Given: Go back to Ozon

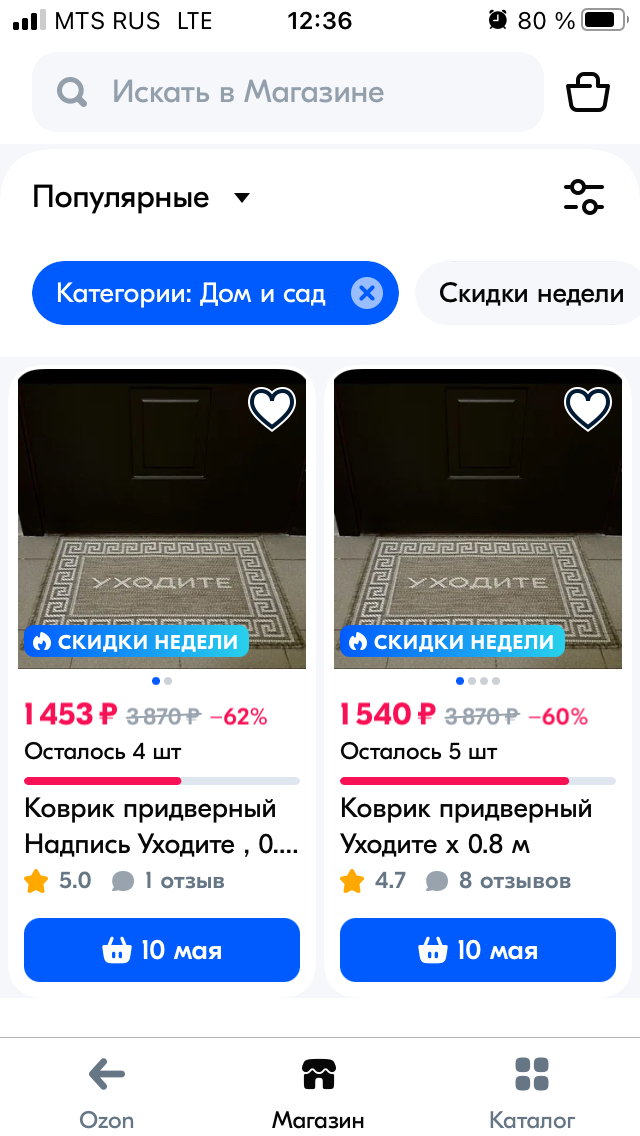Looking at the screenshot, I should coord(107,1091).
